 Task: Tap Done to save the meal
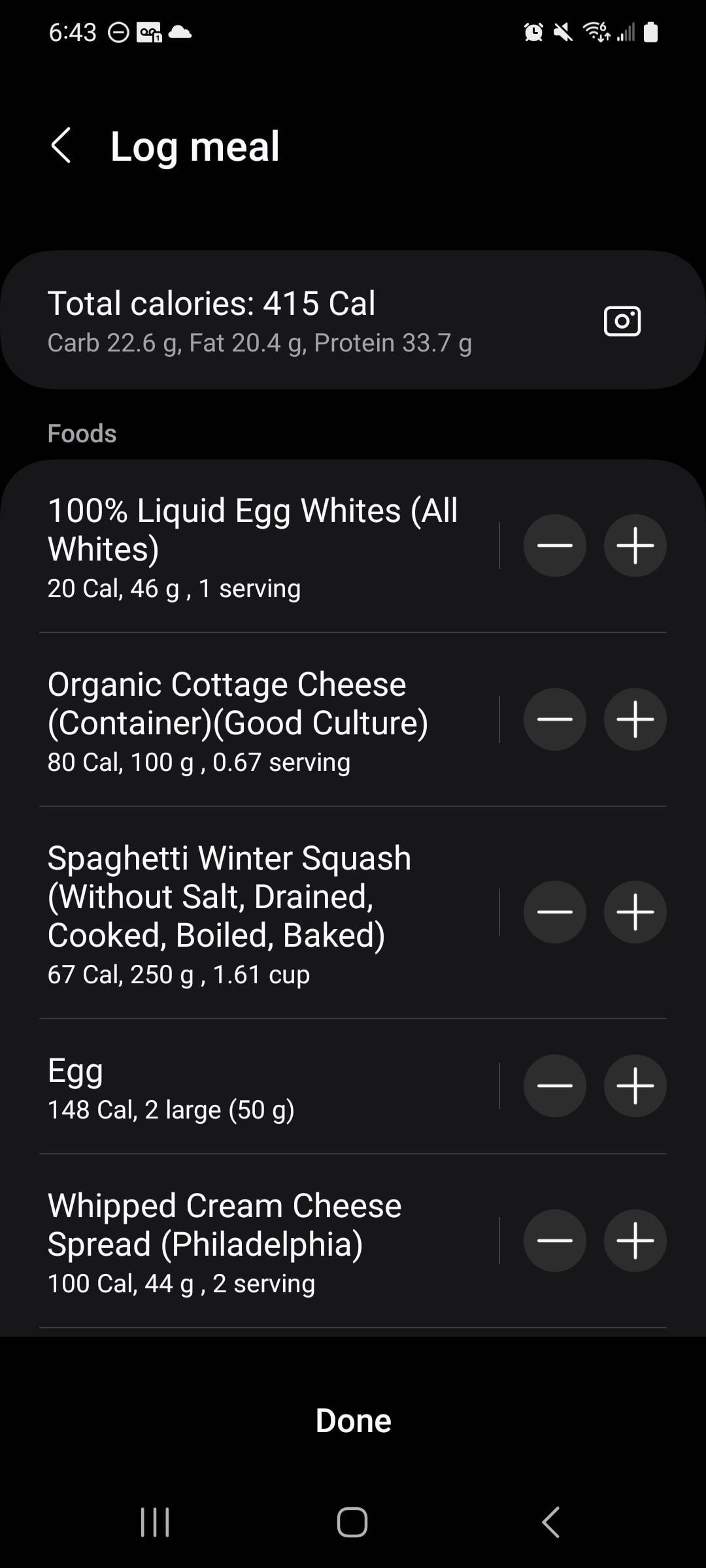coord(353,1420)
